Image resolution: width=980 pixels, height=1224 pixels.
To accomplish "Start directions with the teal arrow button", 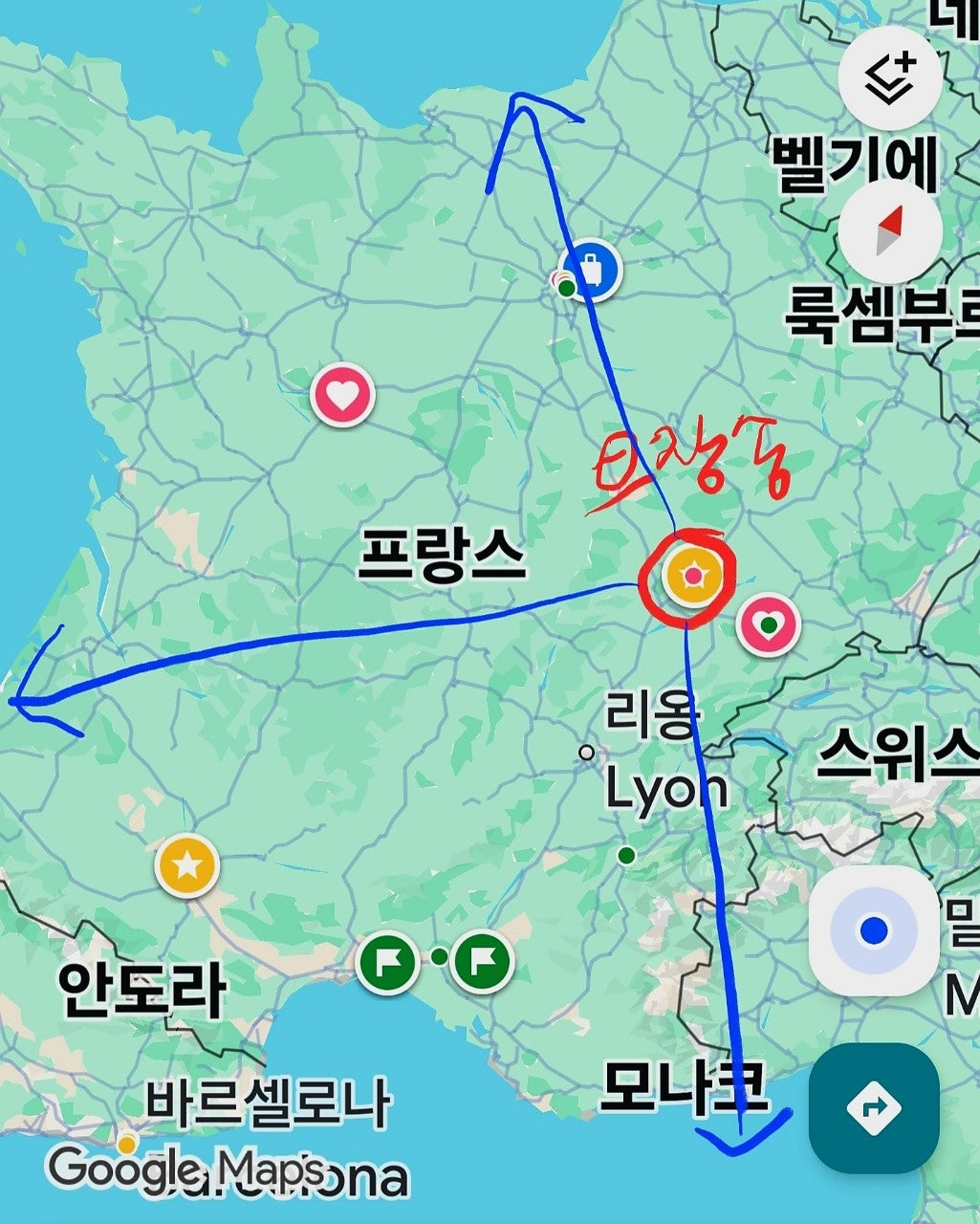I will tap(873, 1107).
